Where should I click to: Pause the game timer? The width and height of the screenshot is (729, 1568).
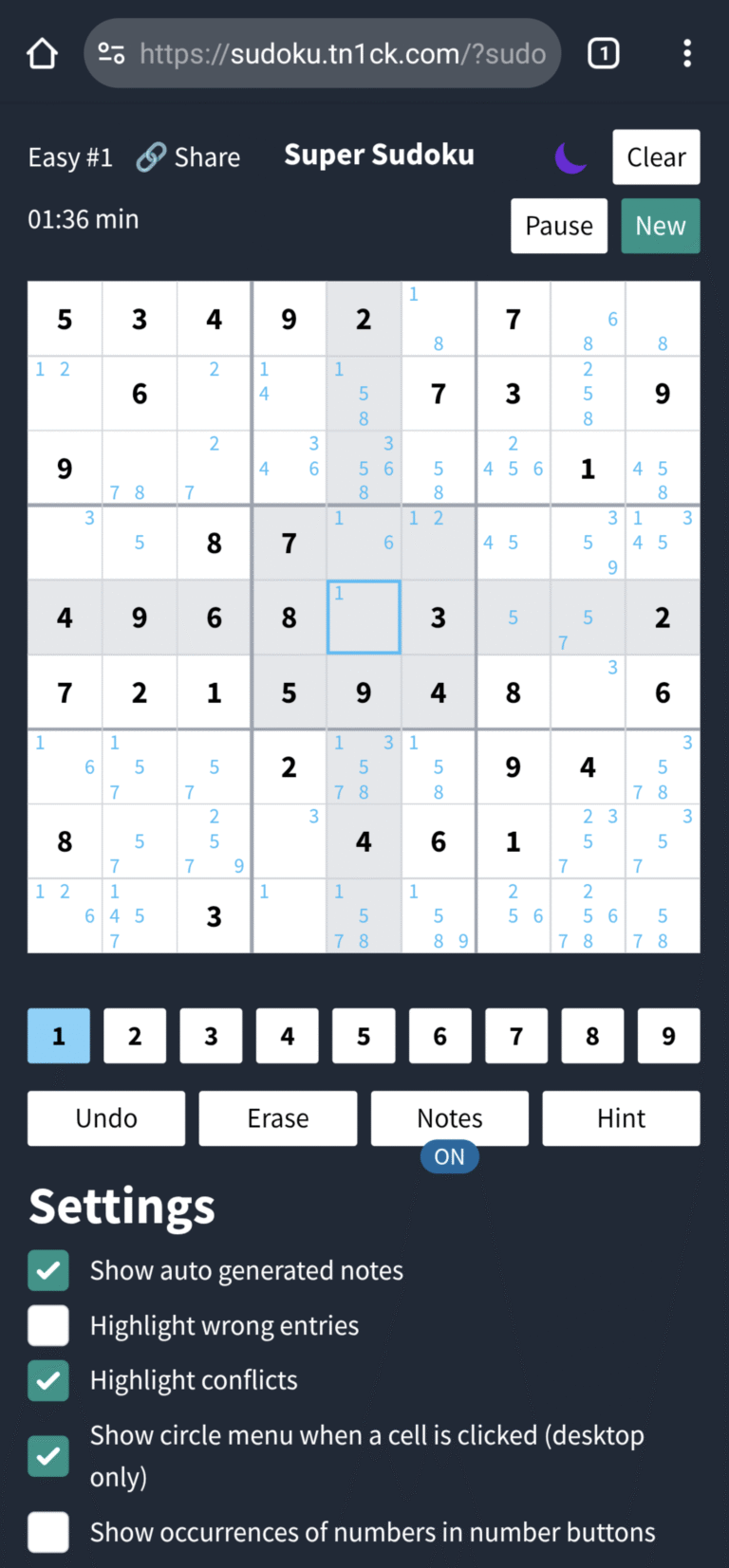pyautogui.click(x=558, y=226)
